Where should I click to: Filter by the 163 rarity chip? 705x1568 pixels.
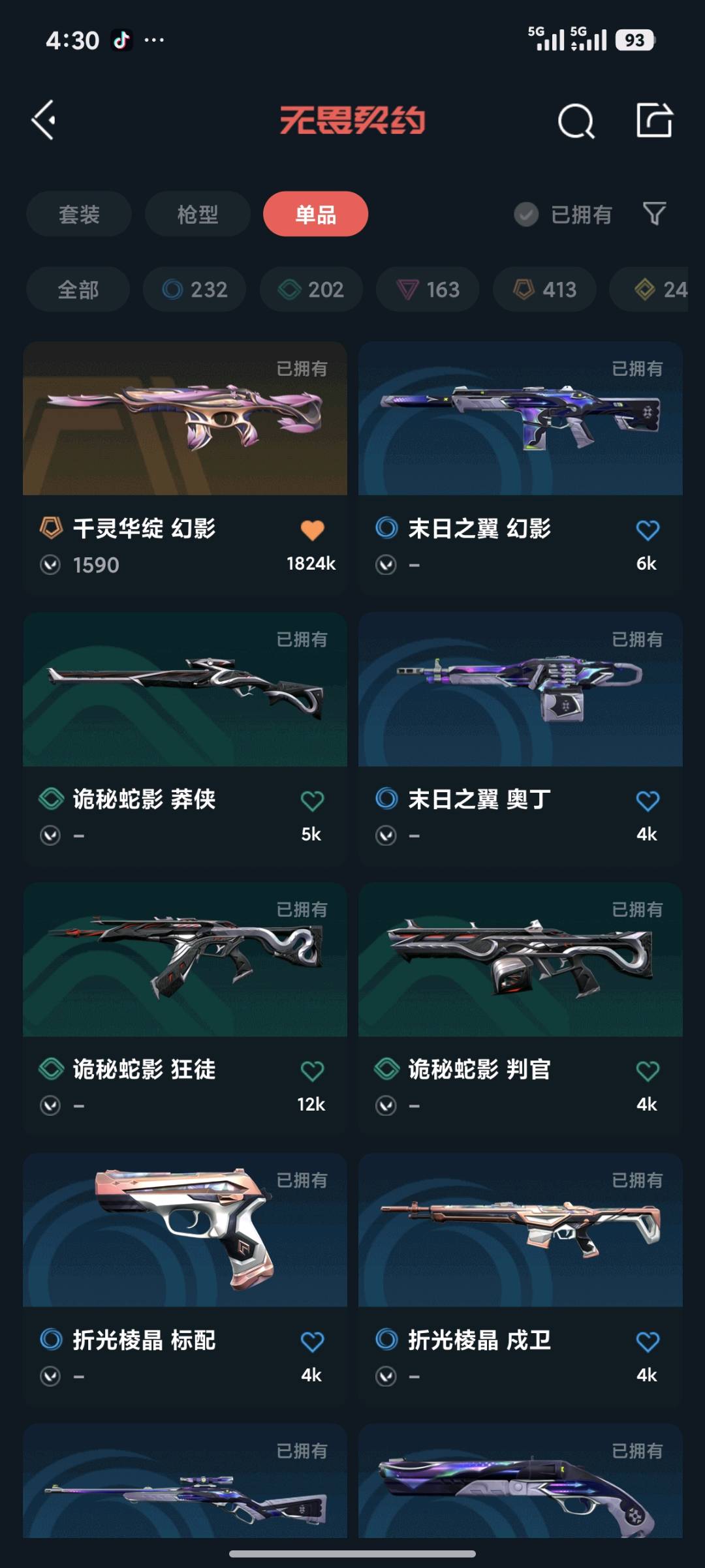428,289
